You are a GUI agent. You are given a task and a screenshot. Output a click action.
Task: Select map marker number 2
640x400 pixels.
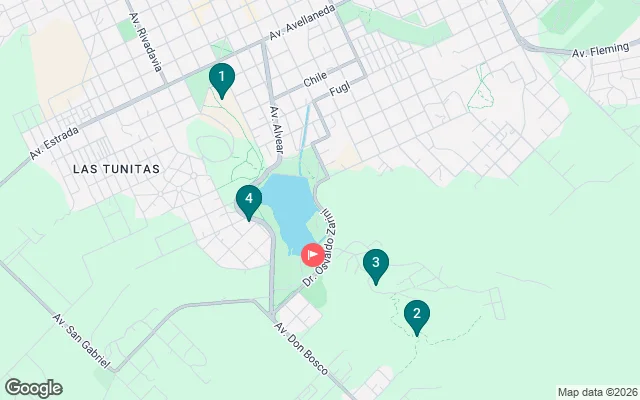(x=417, y=316)
